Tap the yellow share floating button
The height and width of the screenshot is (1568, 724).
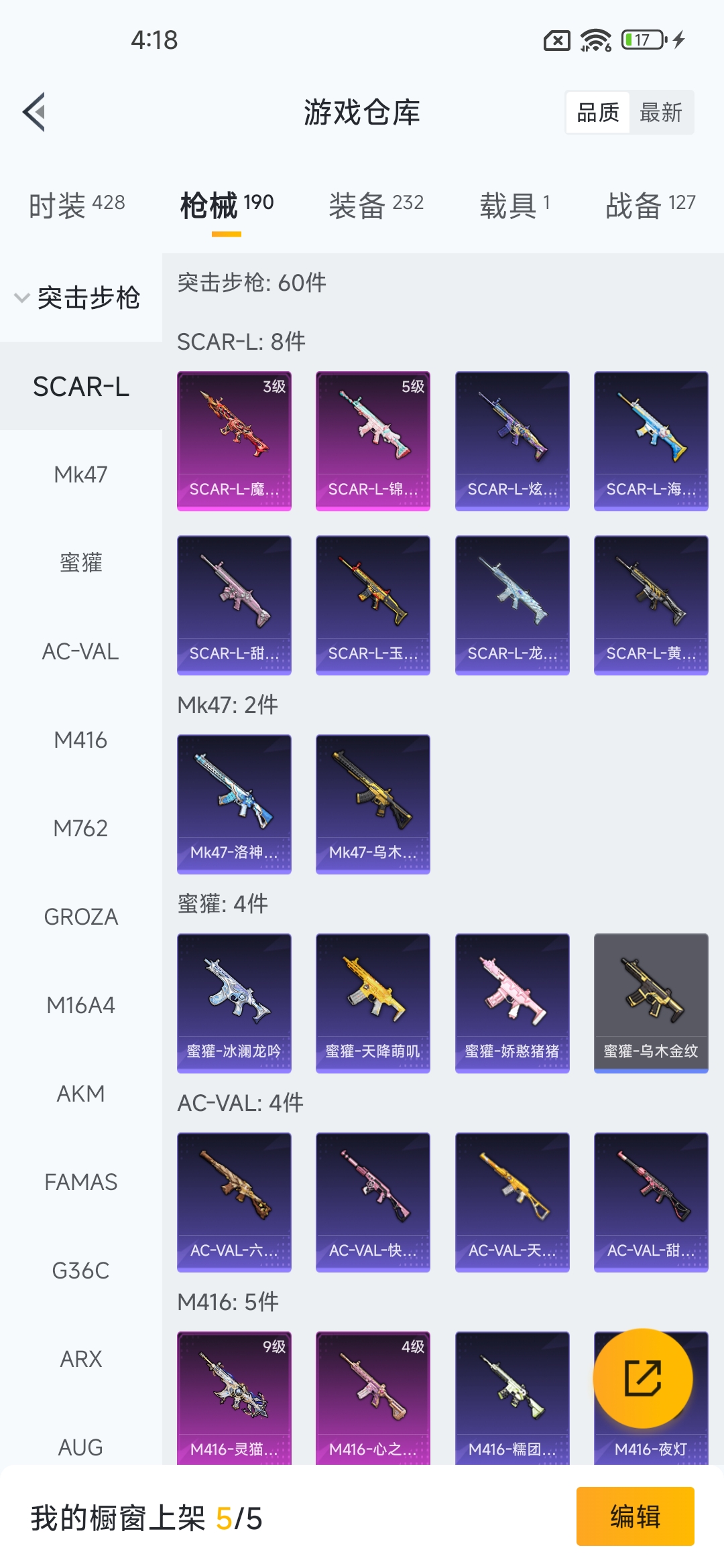(x=643, y=1378)
